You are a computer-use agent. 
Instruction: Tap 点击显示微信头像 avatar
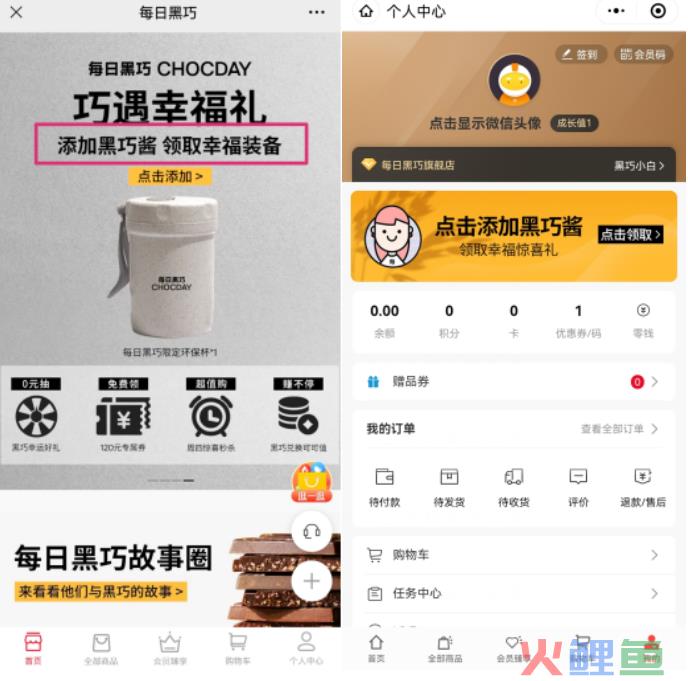[x=514, y=82]
